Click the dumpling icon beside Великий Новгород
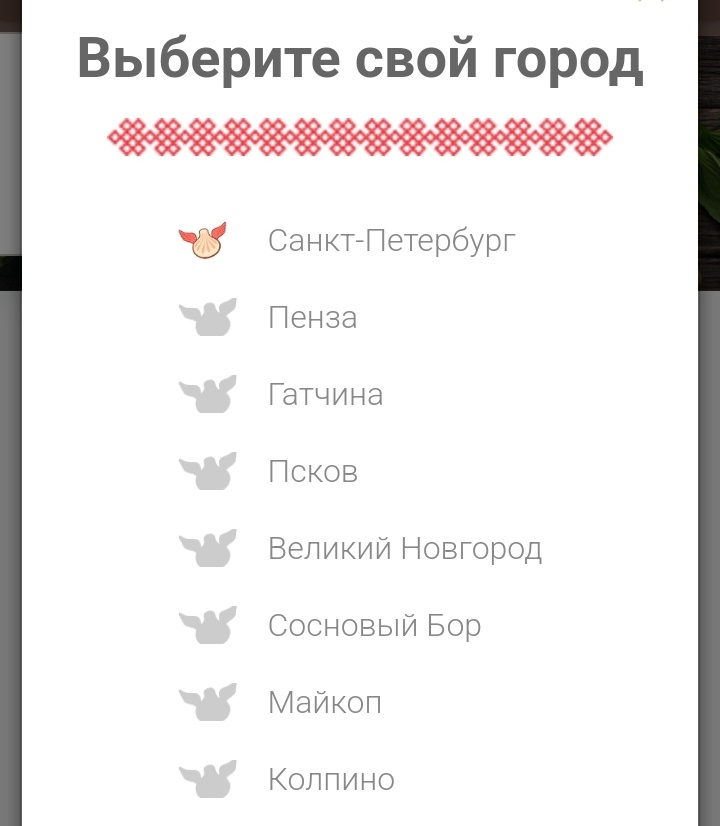720x826 pixels. (207, 546)
